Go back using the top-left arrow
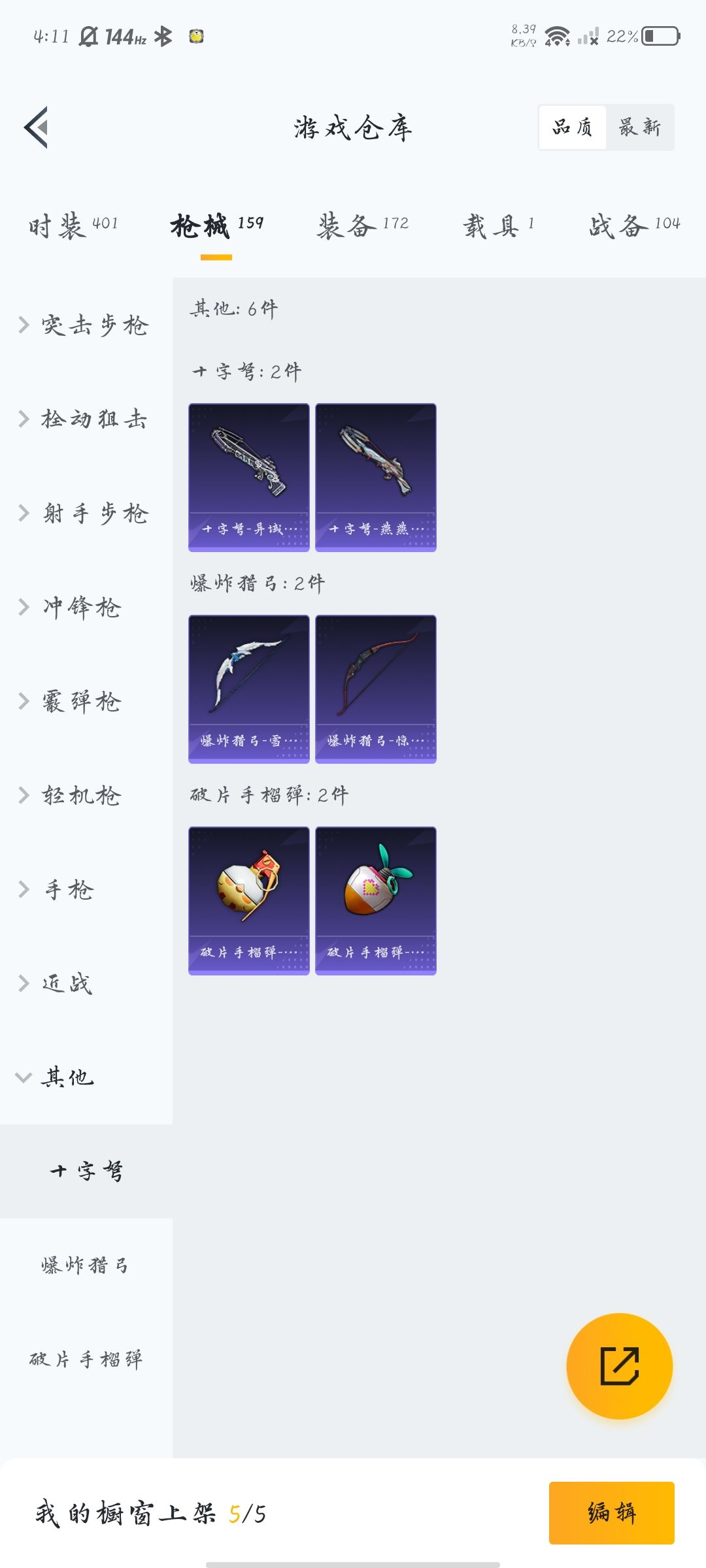Viewport: 706px width, 1568px height. pos(37,127)
